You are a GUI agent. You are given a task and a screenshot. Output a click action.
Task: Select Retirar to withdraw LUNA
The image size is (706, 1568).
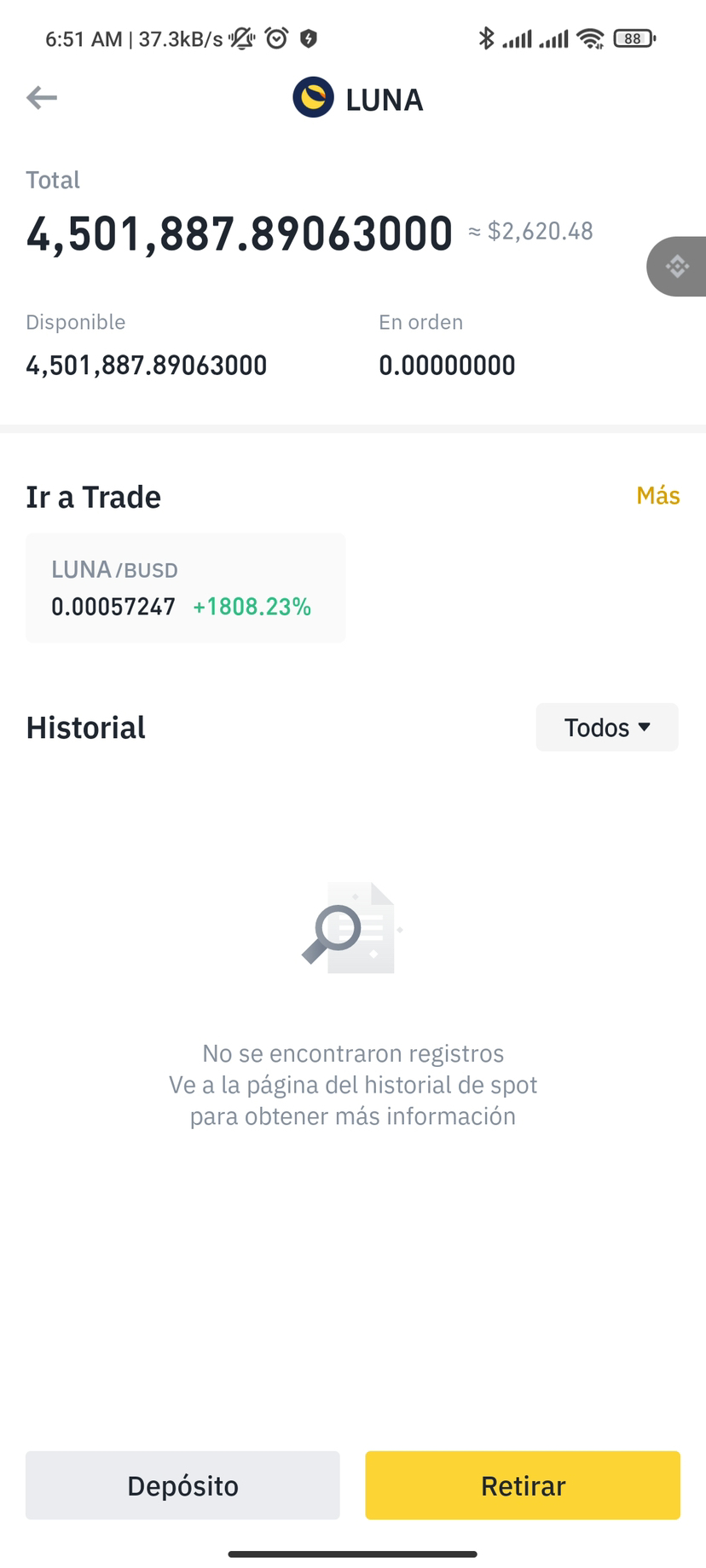pyautogui.click(x=523, y=1485)
